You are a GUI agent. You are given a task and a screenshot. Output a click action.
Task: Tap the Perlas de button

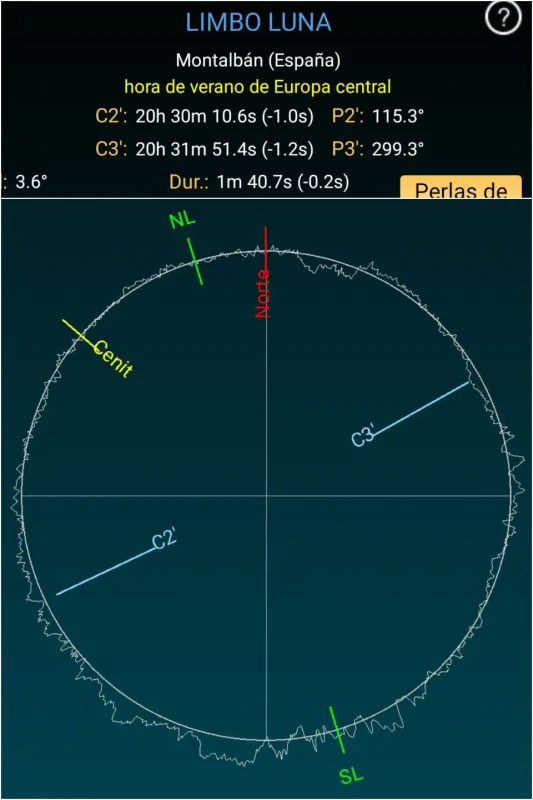click(x=461, y=187)
